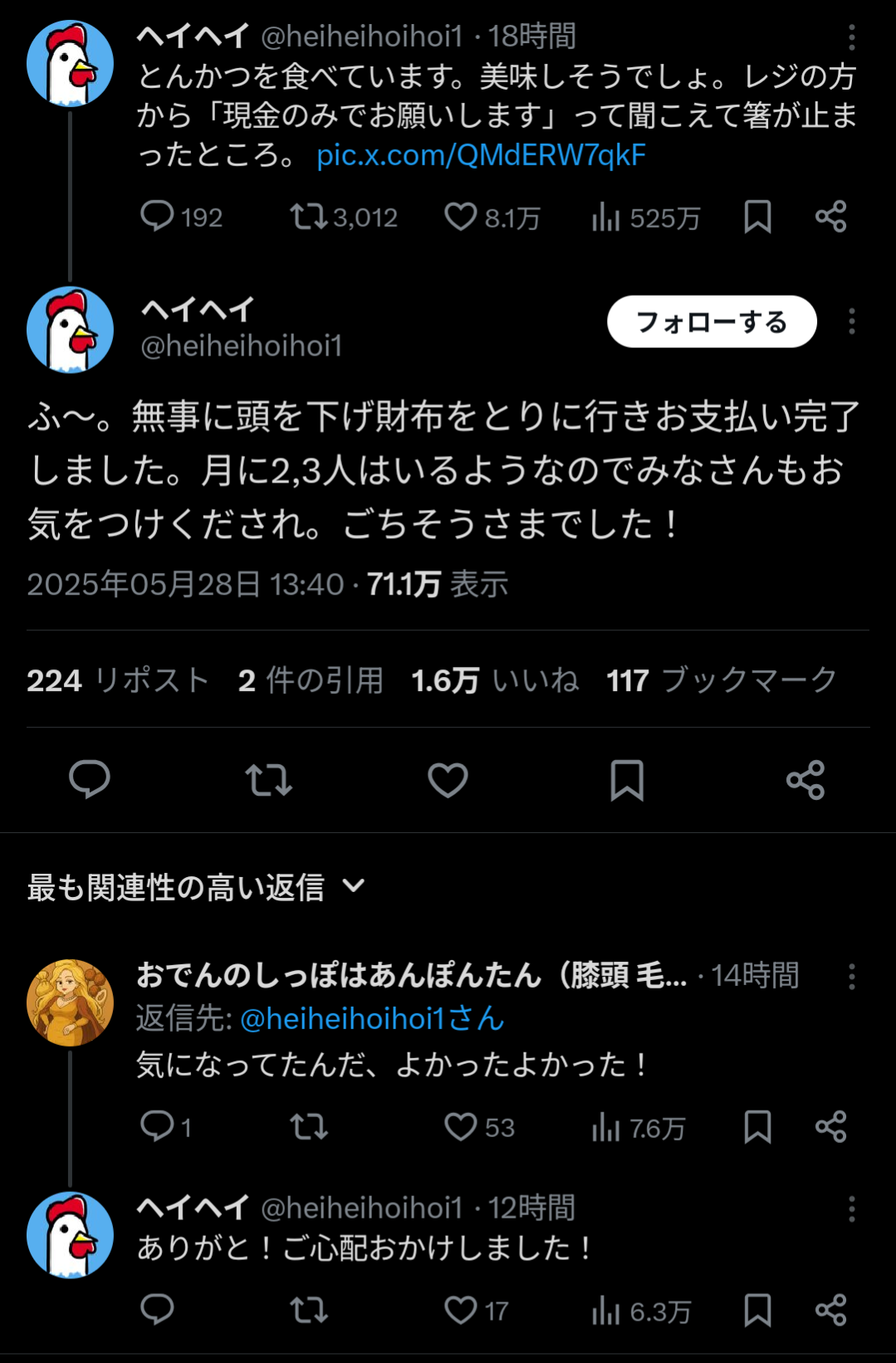Viewport: 896px width, 1363px height.
Task: Like the main post about paying the bill
Action: (448, 780)
